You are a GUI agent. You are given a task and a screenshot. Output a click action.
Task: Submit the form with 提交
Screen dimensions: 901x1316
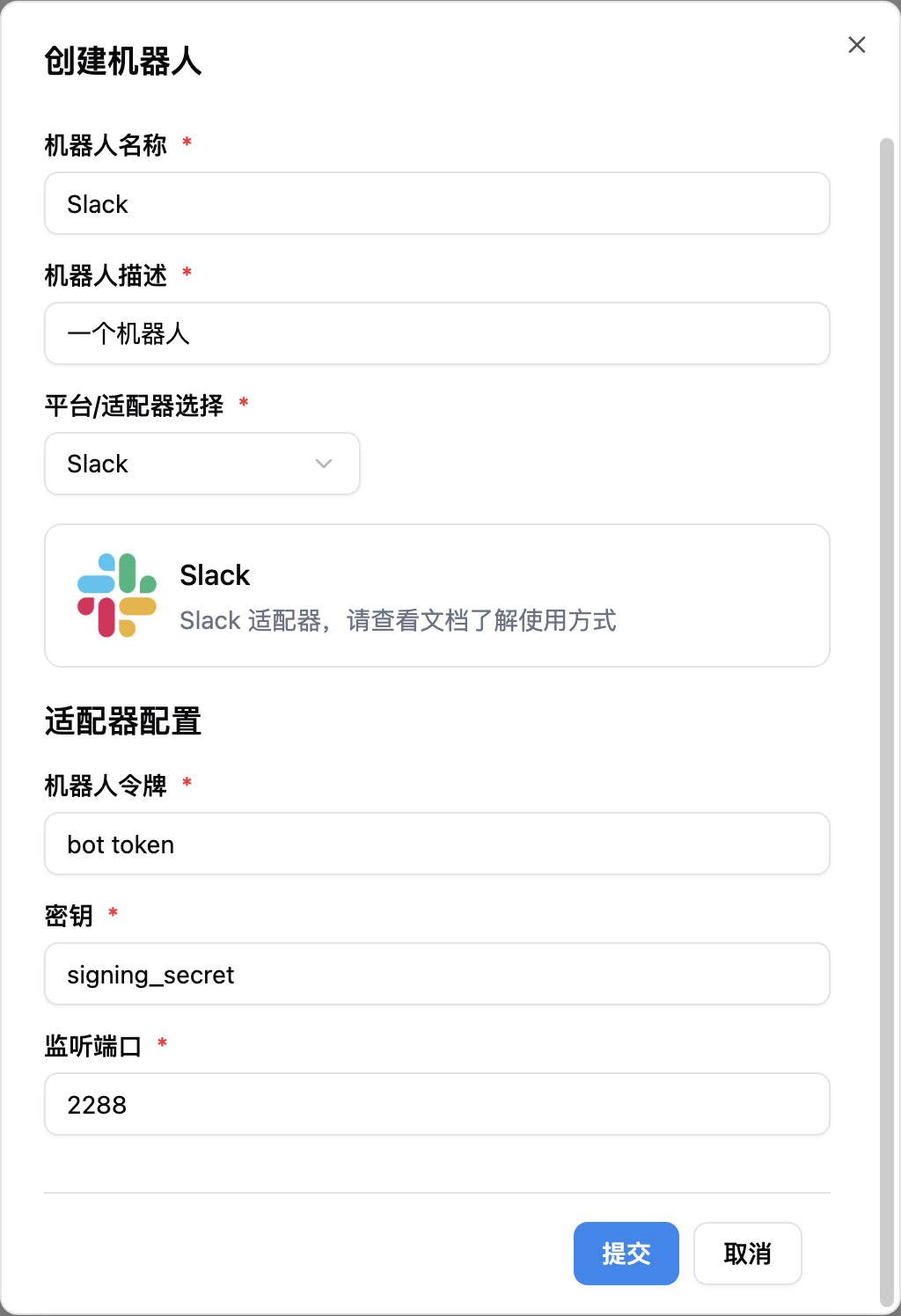[x=626, y=1254]
